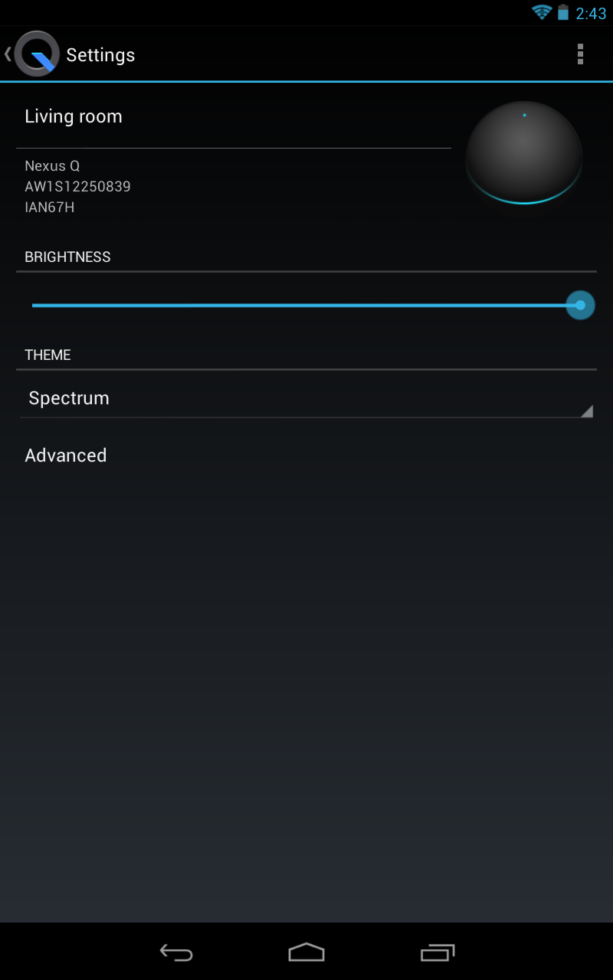The image size is (613, 980).
Task: Expand the Spectrum theme dropdown
Action: click(306, 398)
